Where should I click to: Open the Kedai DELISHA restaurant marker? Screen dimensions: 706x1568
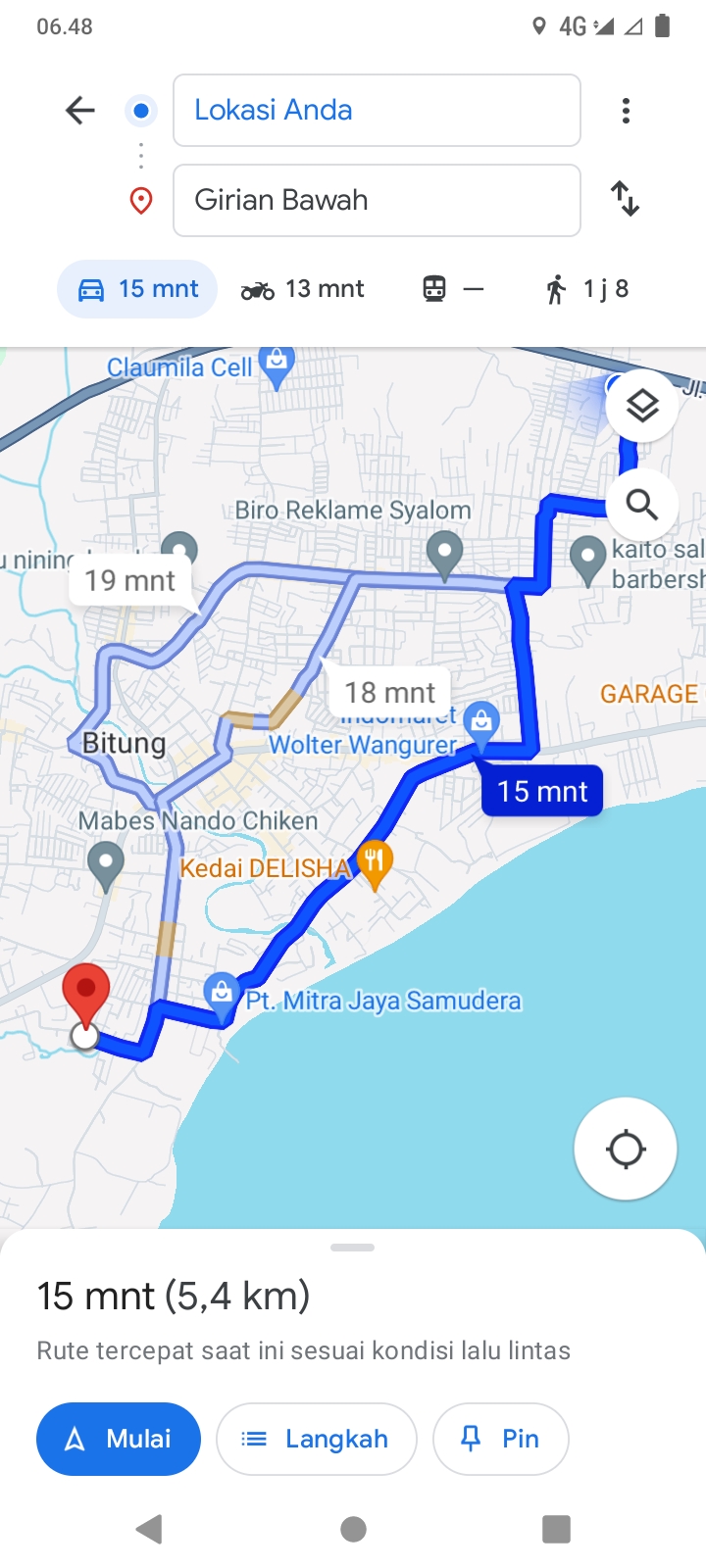(374, 864)
